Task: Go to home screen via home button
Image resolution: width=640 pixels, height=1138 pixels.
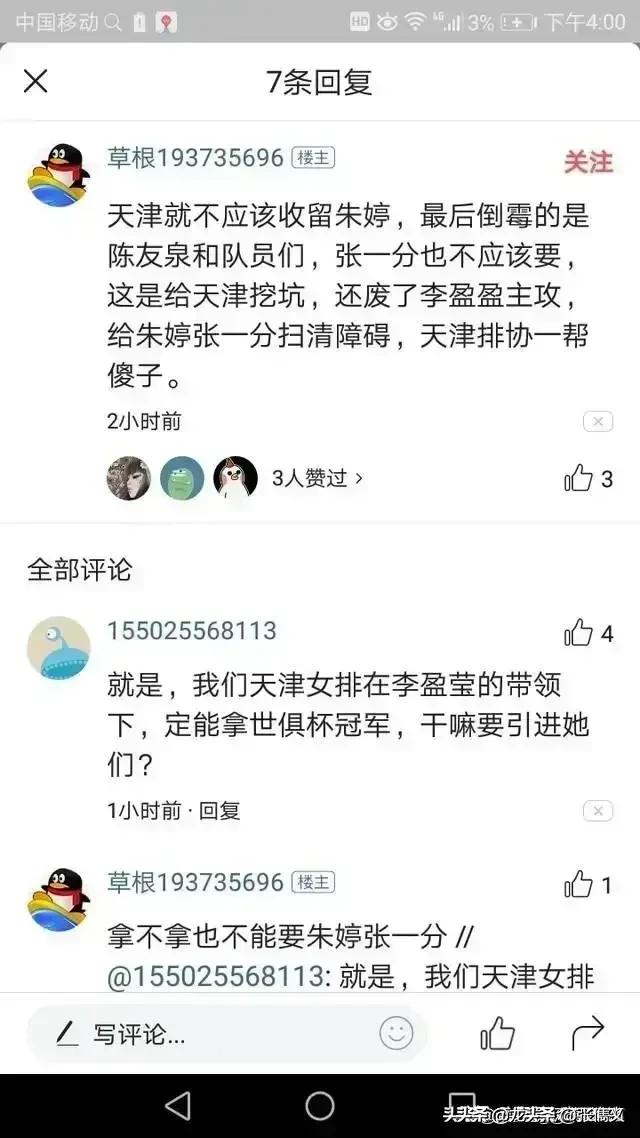Action: [320, 1106]
